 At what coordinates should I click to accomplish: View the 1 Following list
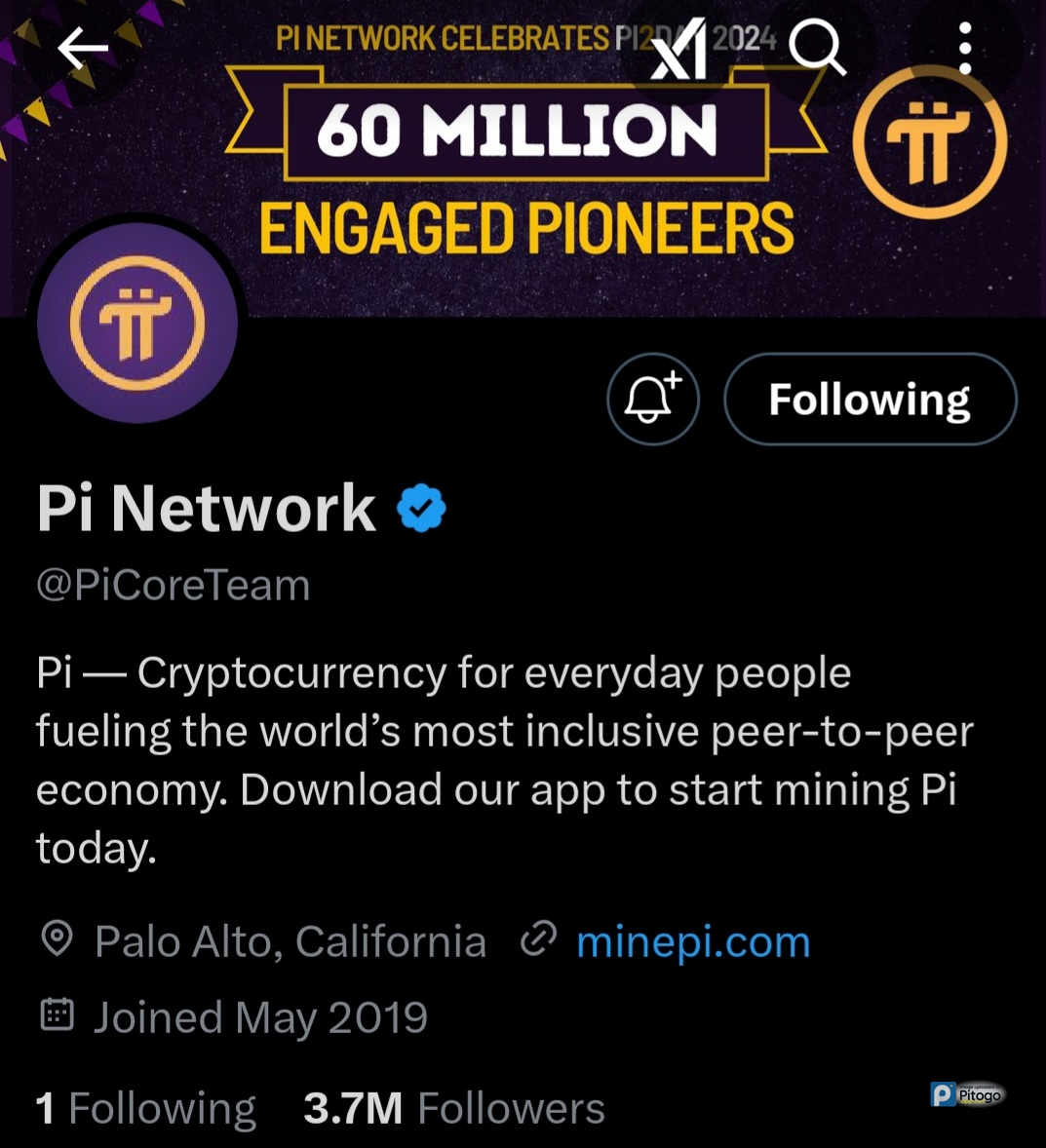tap(146, 1108)
